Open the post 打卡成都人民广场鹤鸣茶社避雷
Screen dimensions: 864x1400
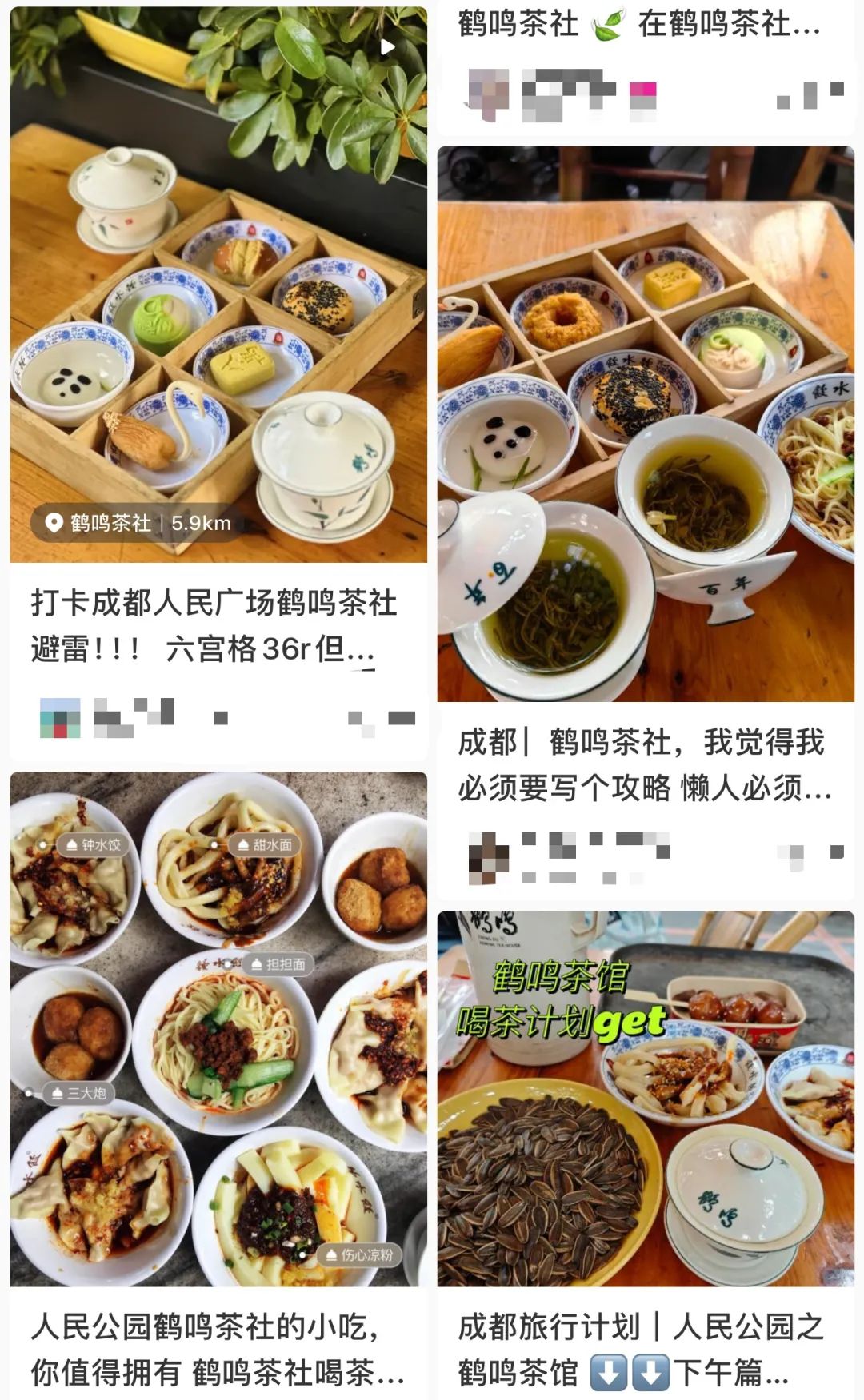point(214,625)
